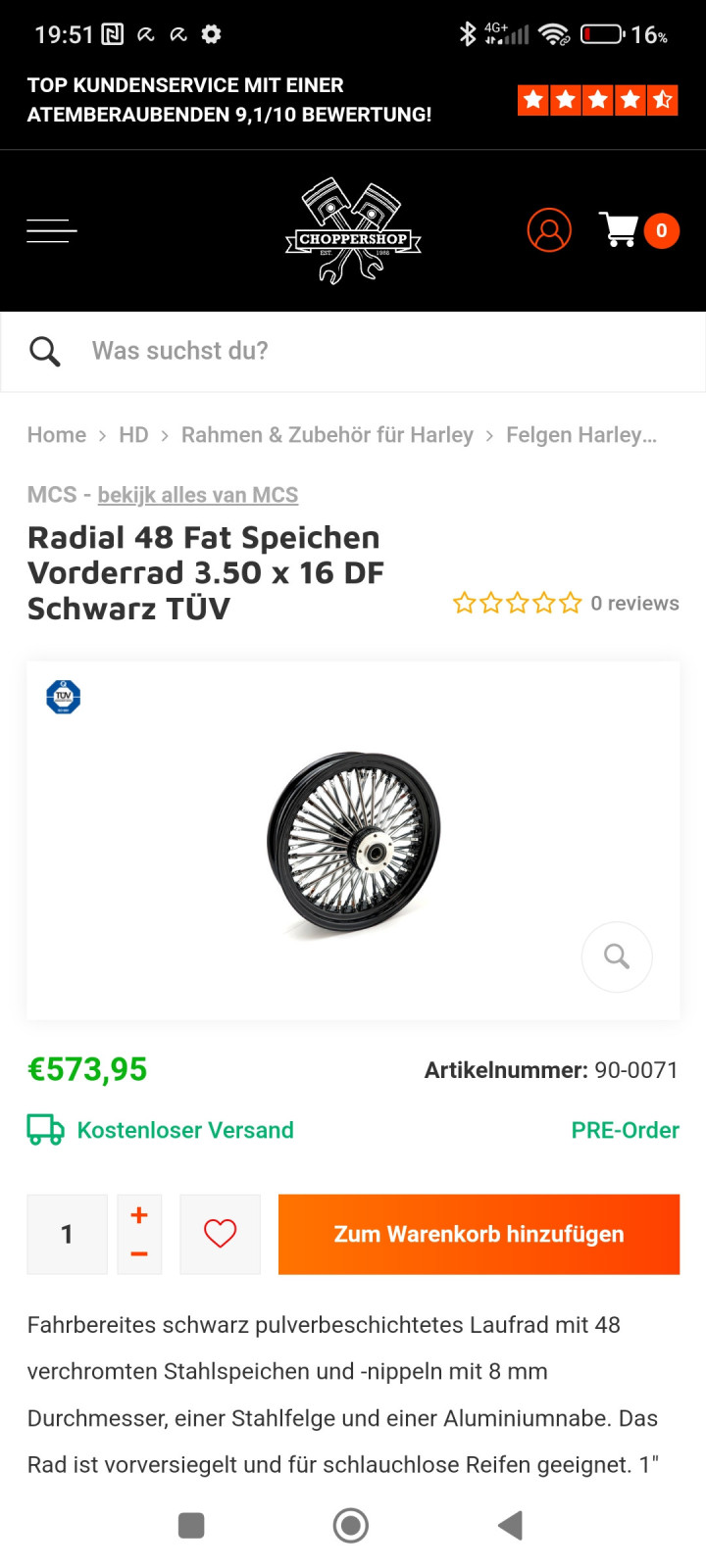
Task: Navigate to the HD breadcrumb
Action: [x=133, y=434]
